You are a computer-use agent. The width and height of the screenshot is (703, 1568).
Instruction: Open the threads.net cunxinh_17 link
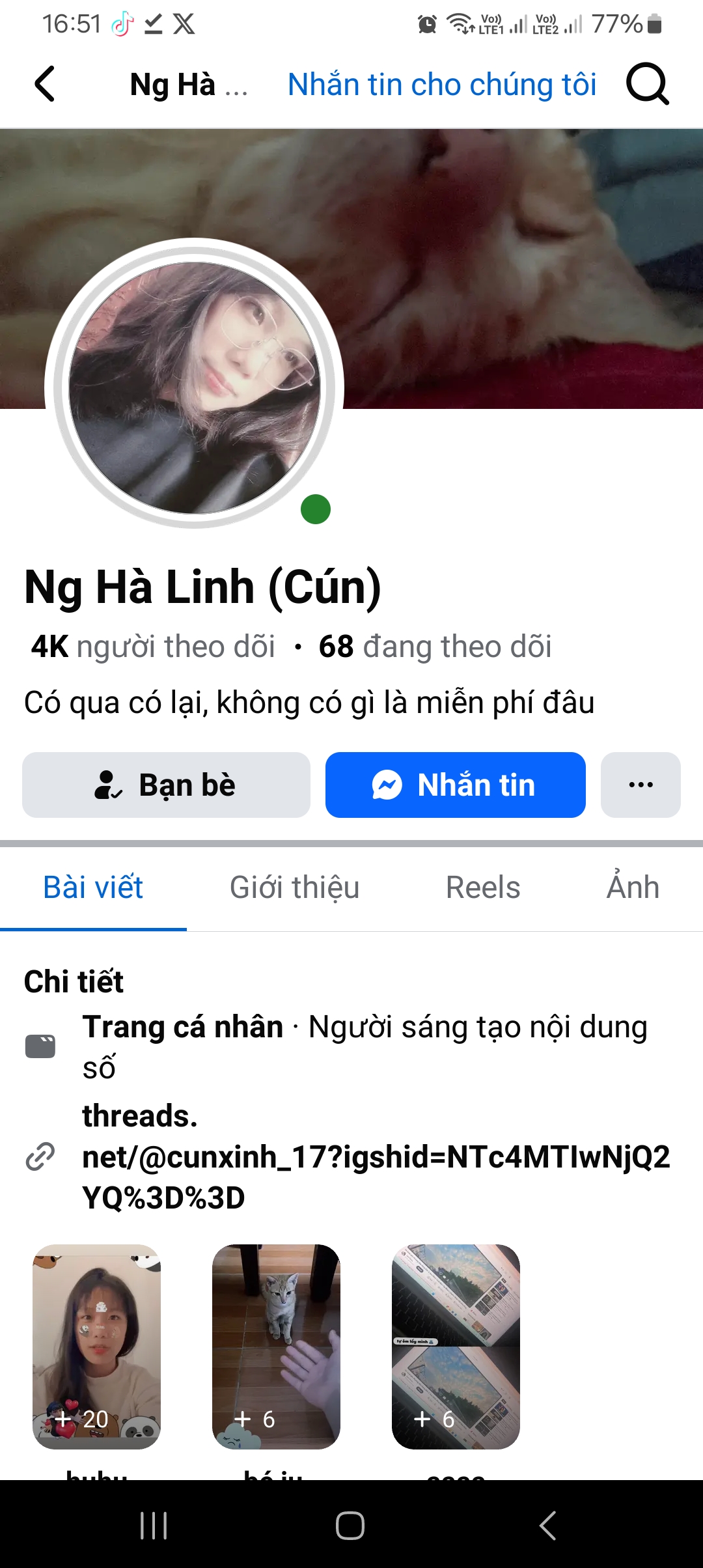[x=376, y=1157]
